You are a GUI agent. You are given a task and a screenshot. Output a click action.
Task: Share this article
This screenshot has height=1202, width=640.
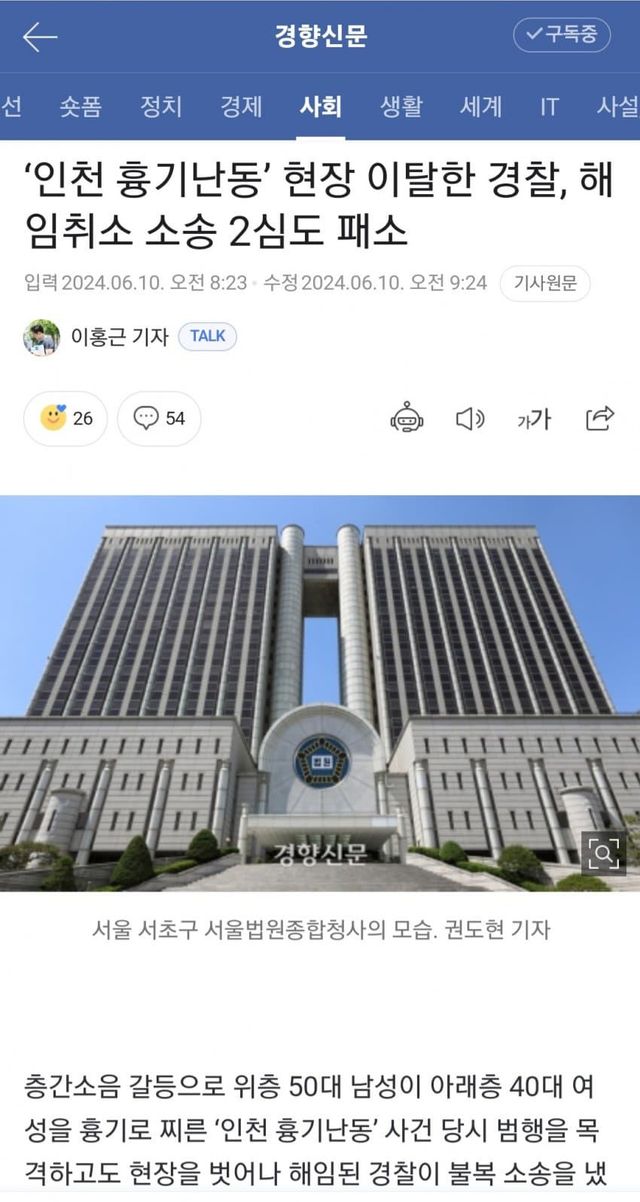coord(599,418)
